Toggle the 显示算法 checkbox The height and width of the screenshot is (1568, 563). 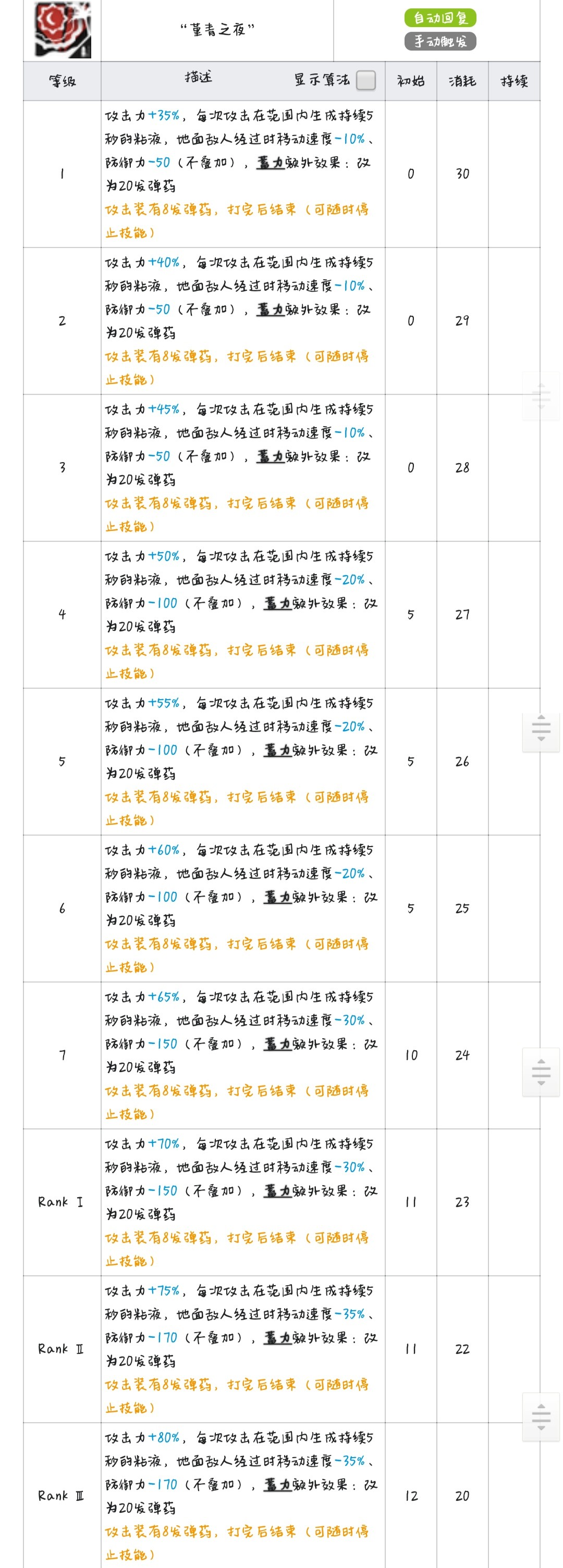[x=365, y=80]
